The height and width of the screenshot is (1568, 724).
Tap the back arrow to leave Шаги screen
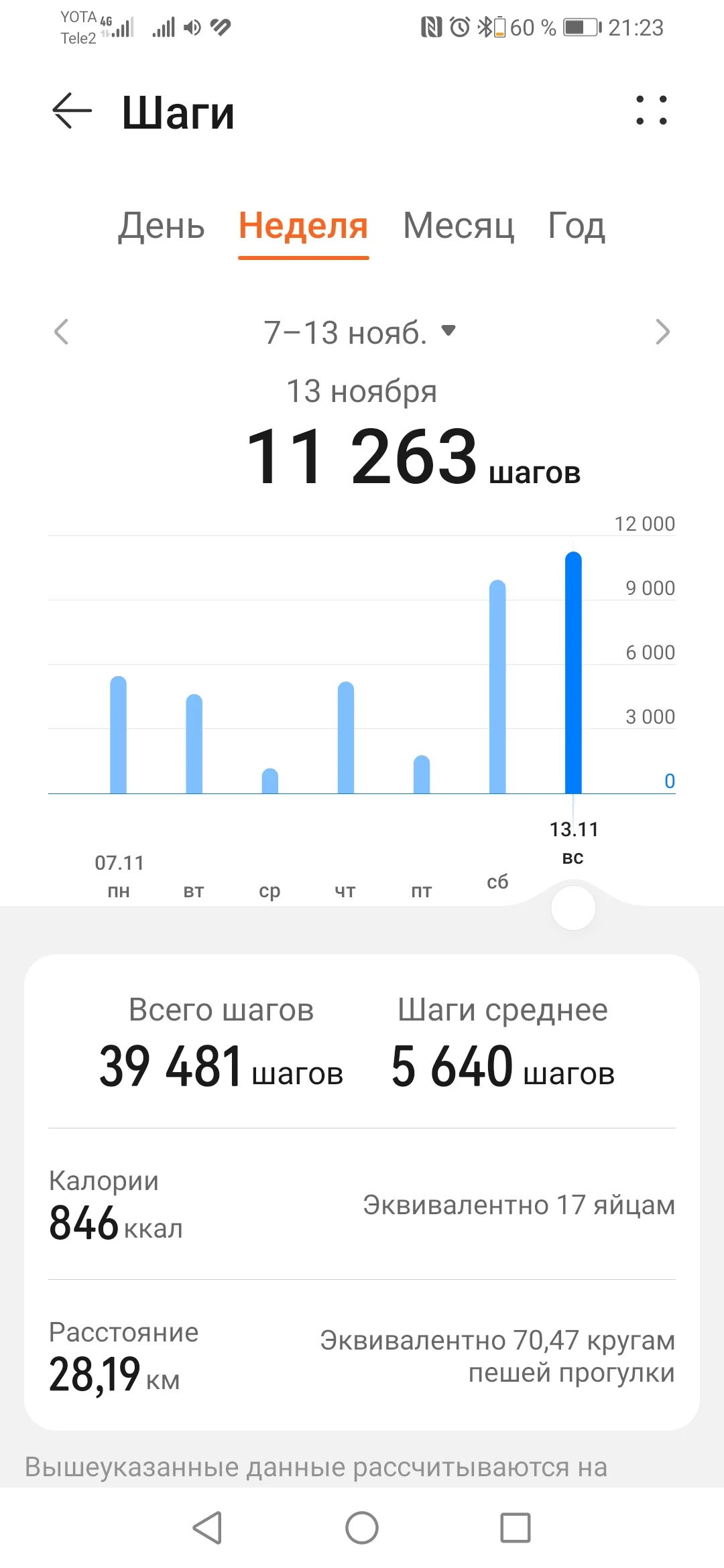pyautogui.click(x=69, y=111)
